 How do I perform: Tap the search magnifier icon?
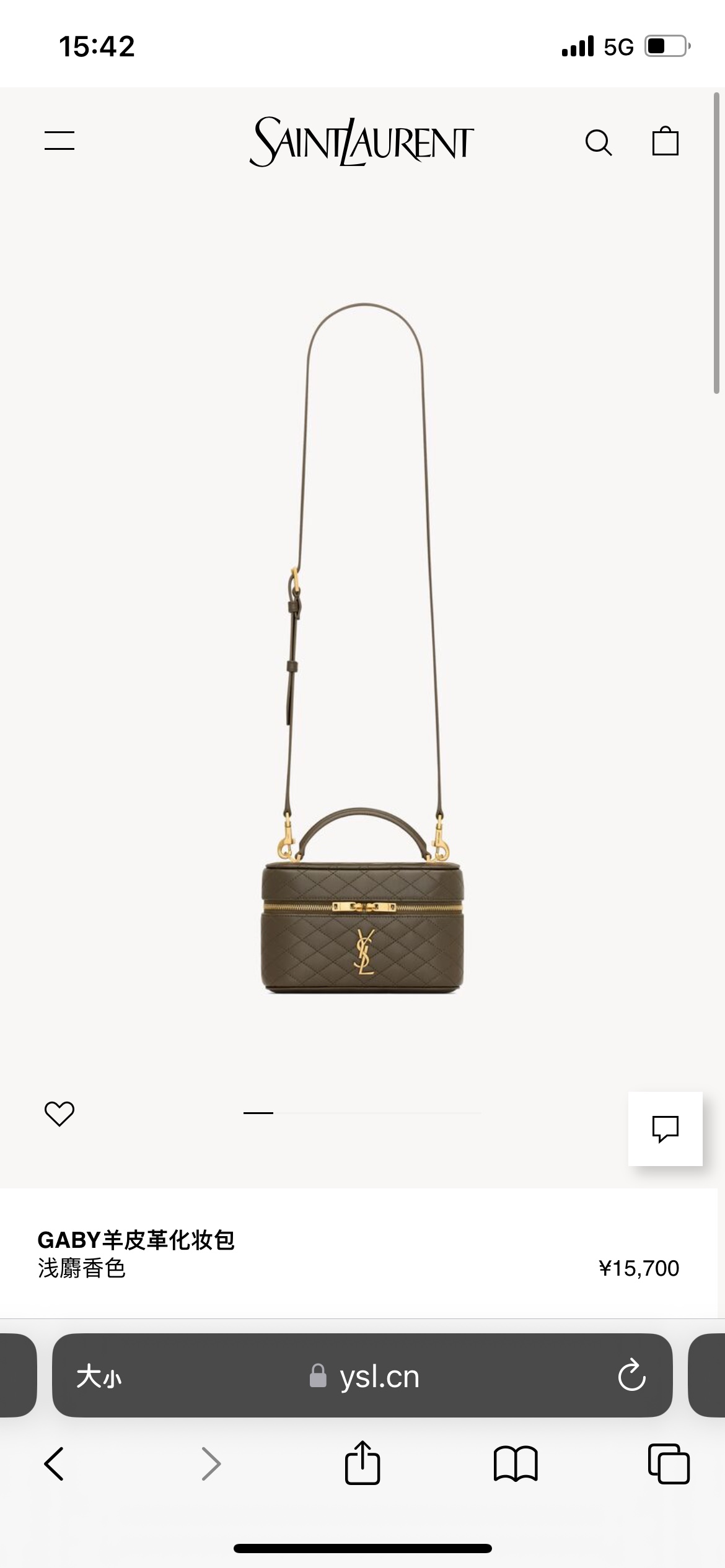pos(599,142)
